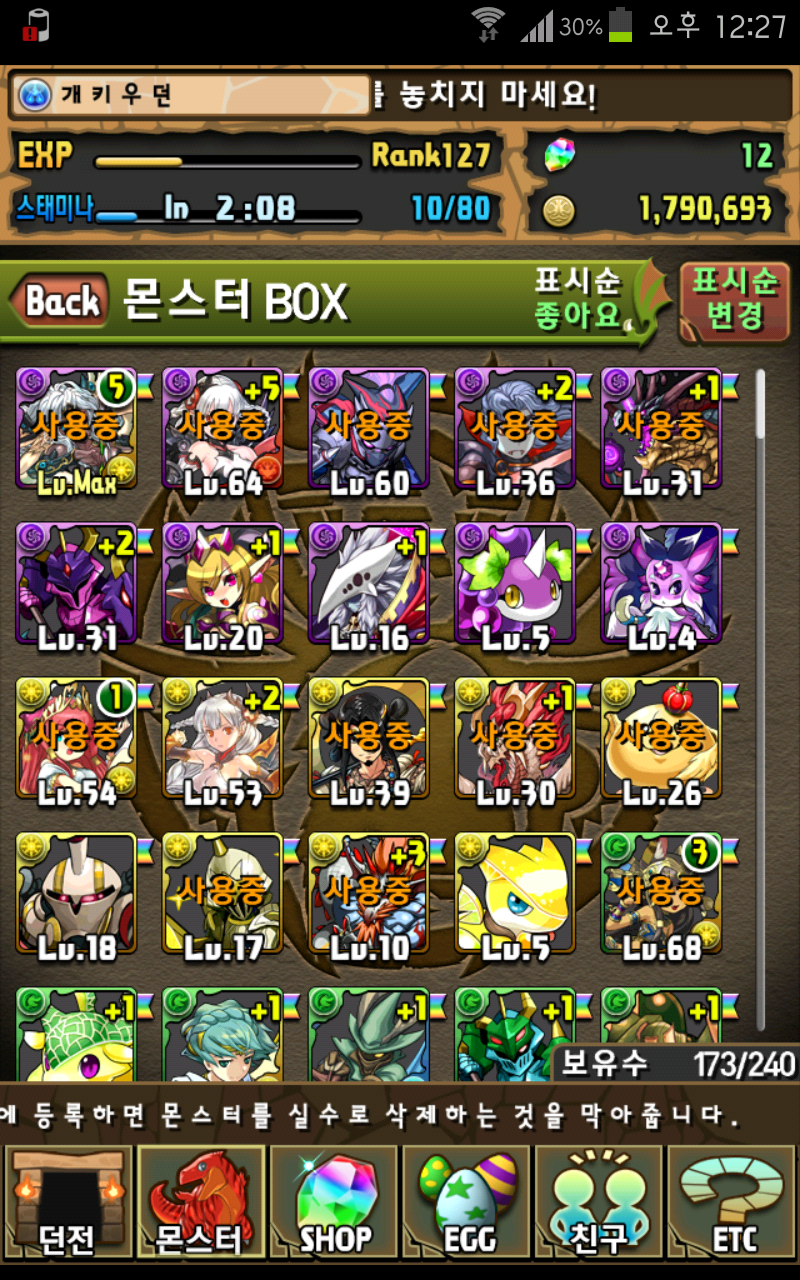Tap the Back button

(x=60, y=301)
